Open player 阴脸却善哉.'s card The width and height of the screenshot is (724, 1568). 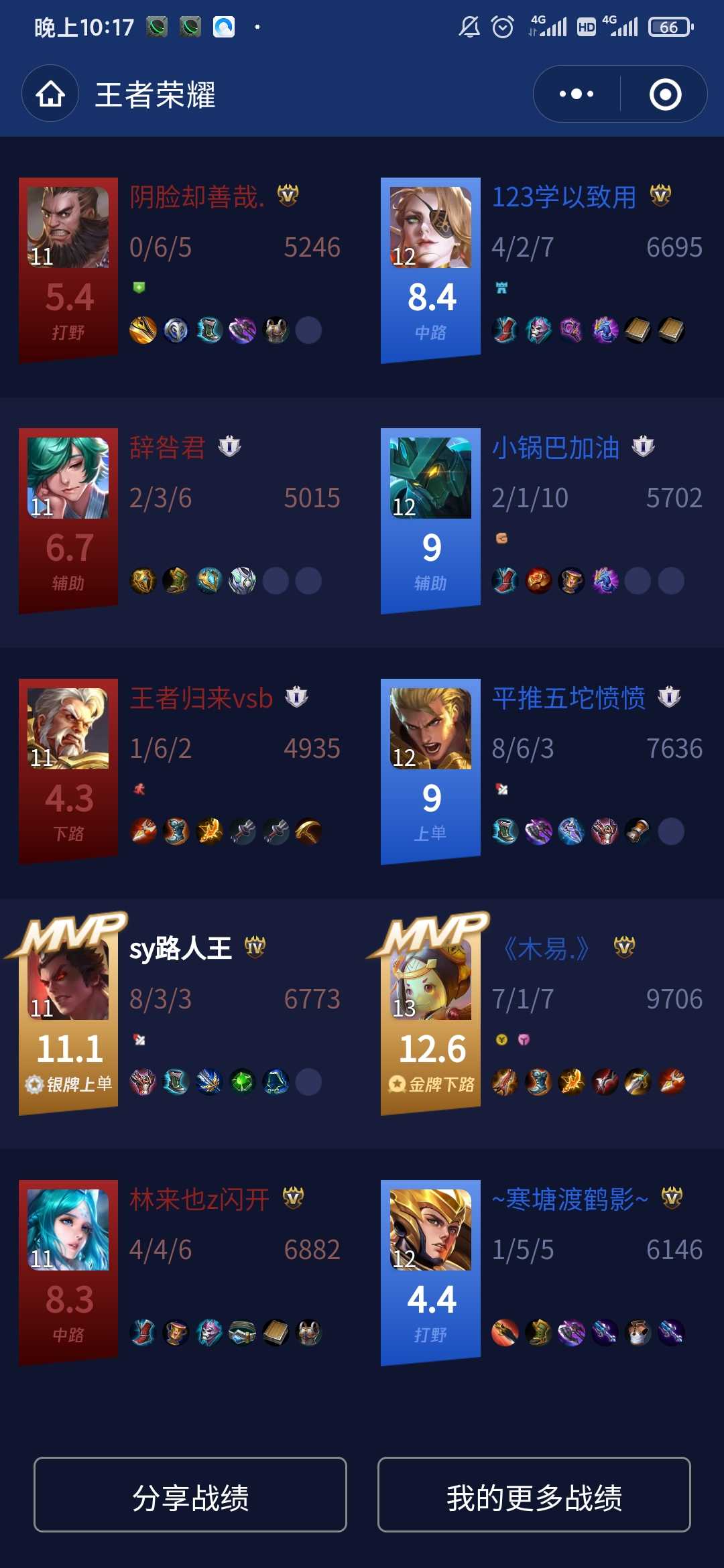[x=196, y=198]
